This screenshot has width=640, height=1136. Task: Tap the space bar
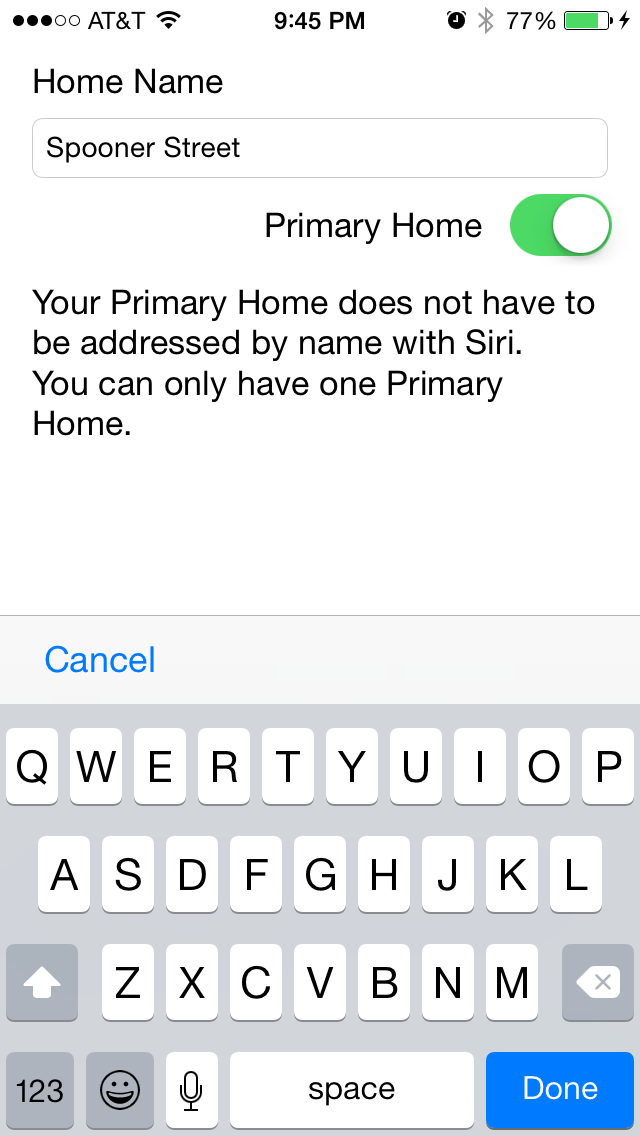[x=352, y=1090]
